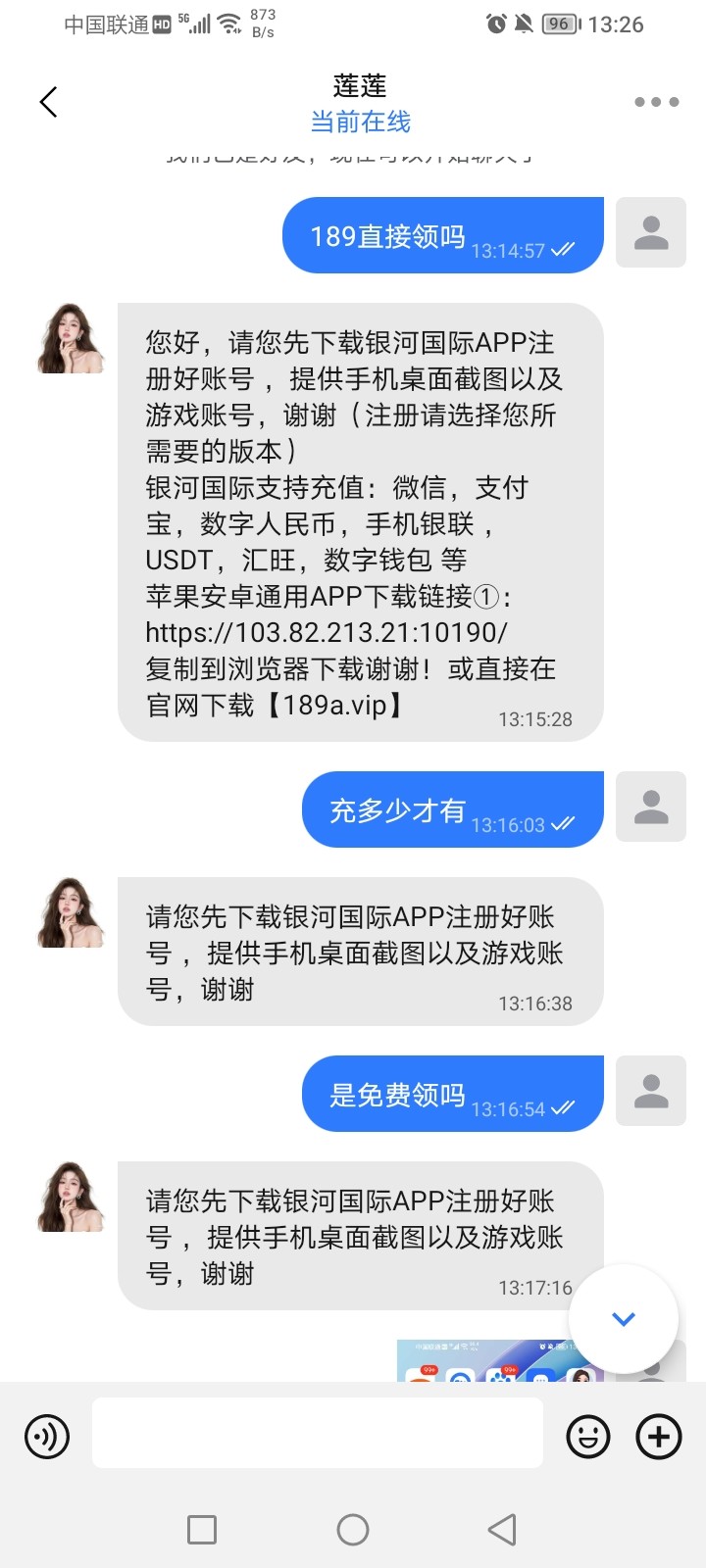Jump to the latest messages
This screenshot has height=1568, width=706.
(x=624, y=1319)
